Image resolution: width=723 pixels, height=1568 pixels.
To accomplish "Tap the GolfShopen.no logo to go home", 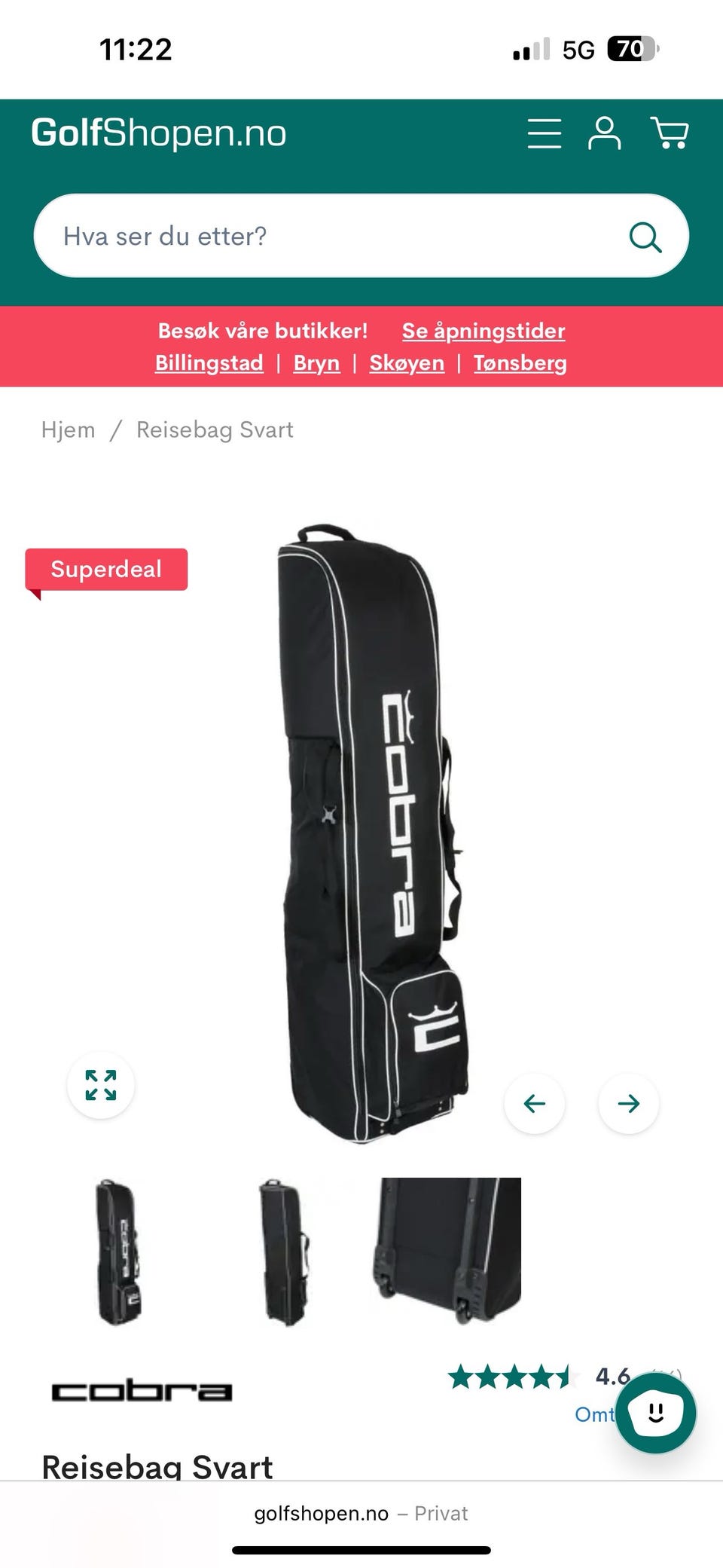I will [159, 133].
